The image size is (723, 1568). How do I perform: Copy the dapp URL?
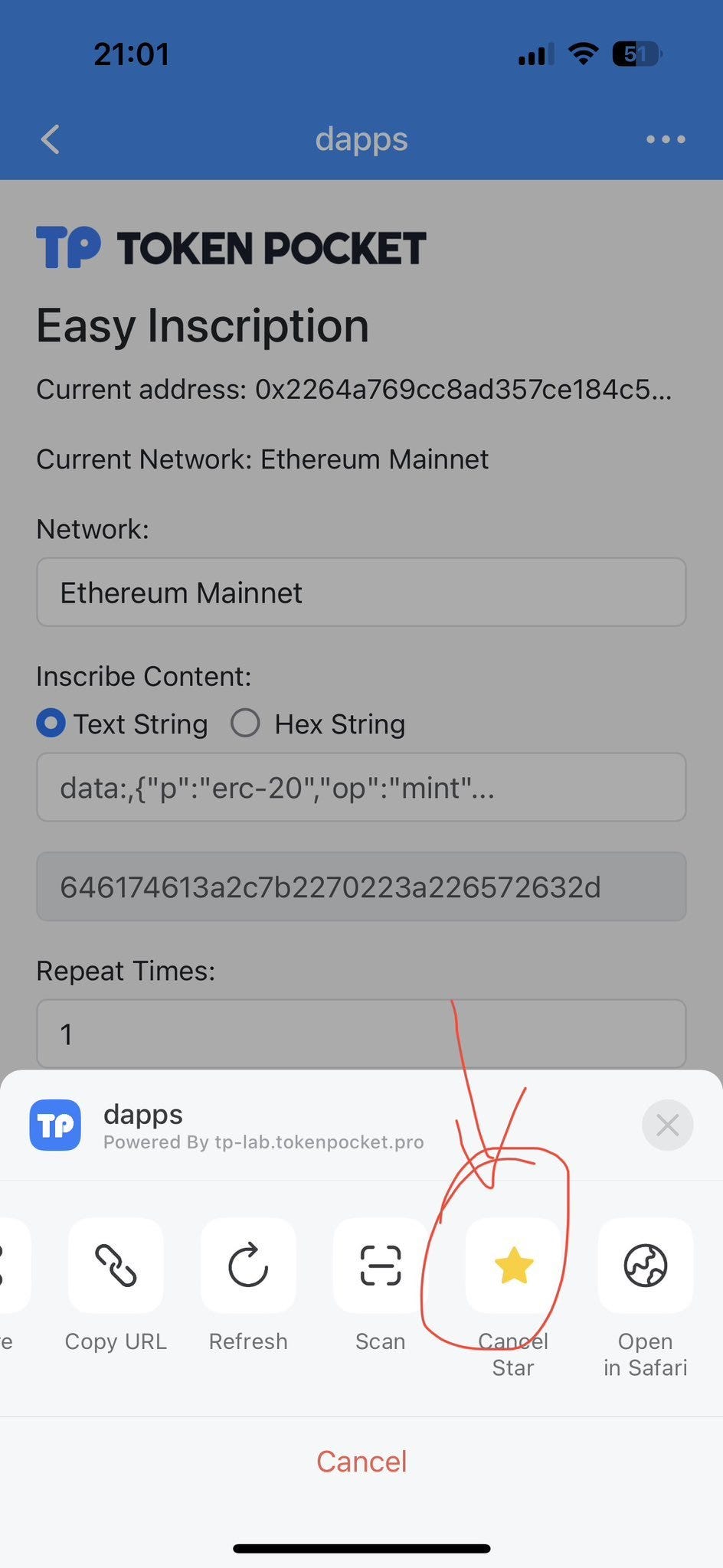click(116, 1266)
